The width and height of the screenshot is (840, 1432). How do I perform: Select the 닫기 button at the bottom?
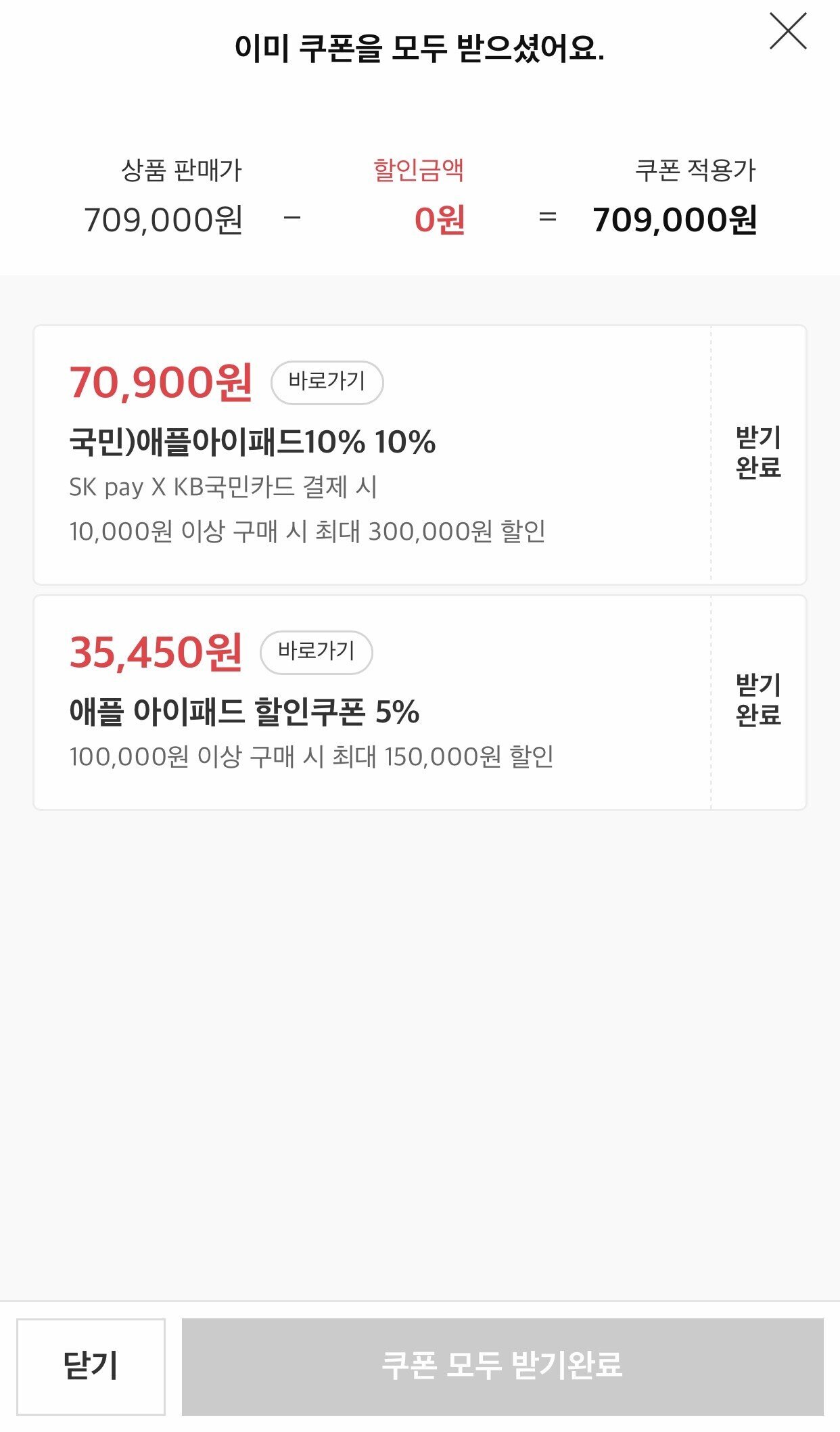click(x=91, y=1366)
